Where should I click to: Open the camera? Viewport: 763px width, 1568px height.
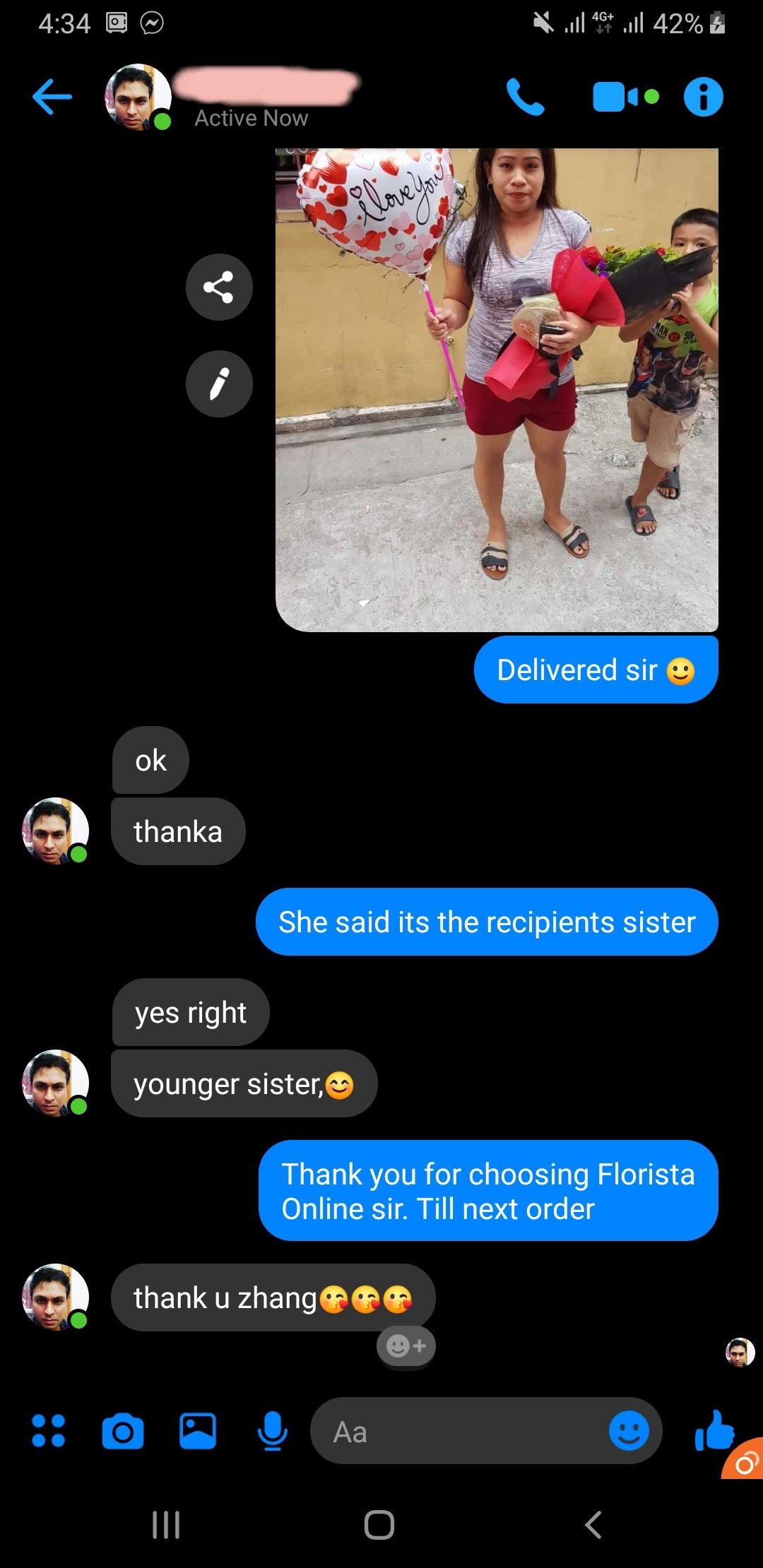123,1432
